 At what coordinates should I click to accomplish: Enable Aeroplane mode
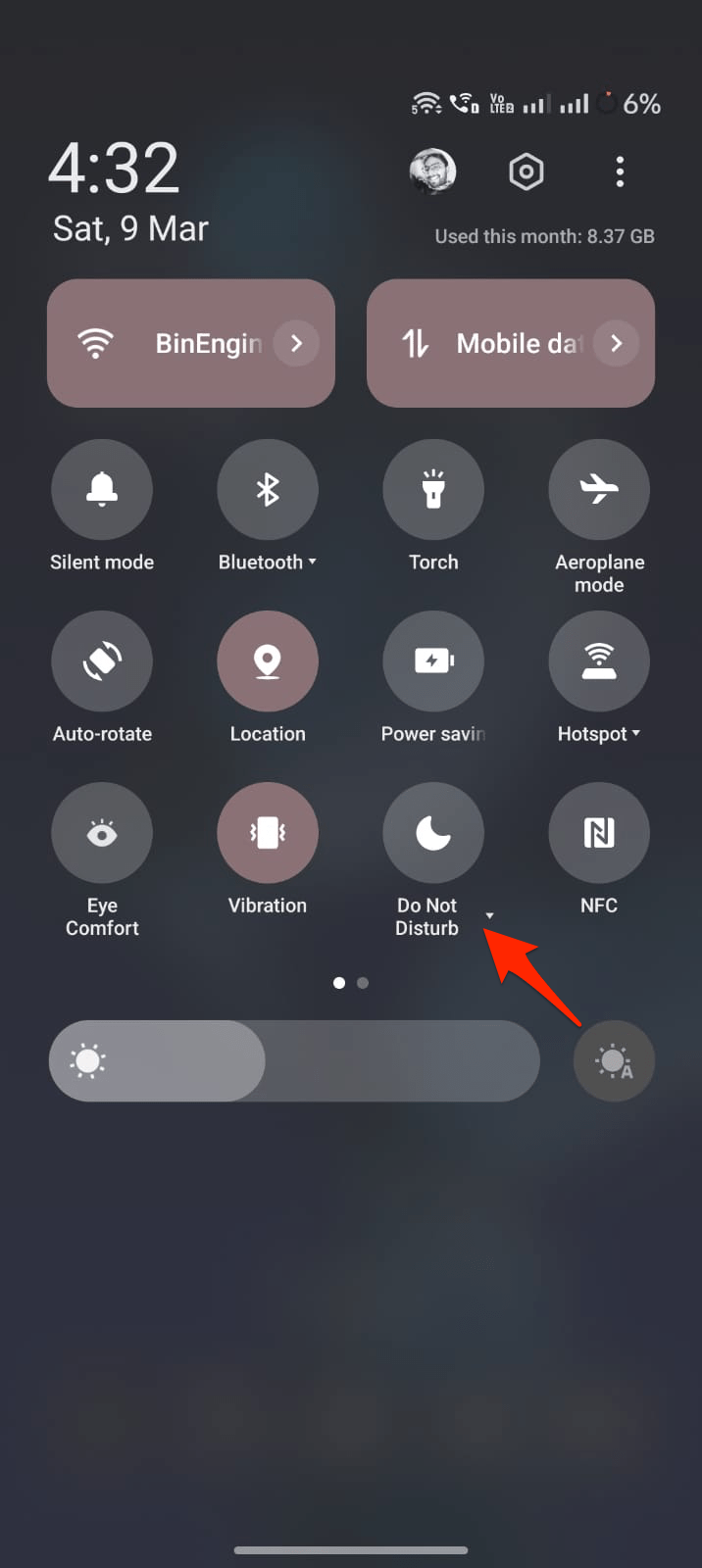(599, 489)
